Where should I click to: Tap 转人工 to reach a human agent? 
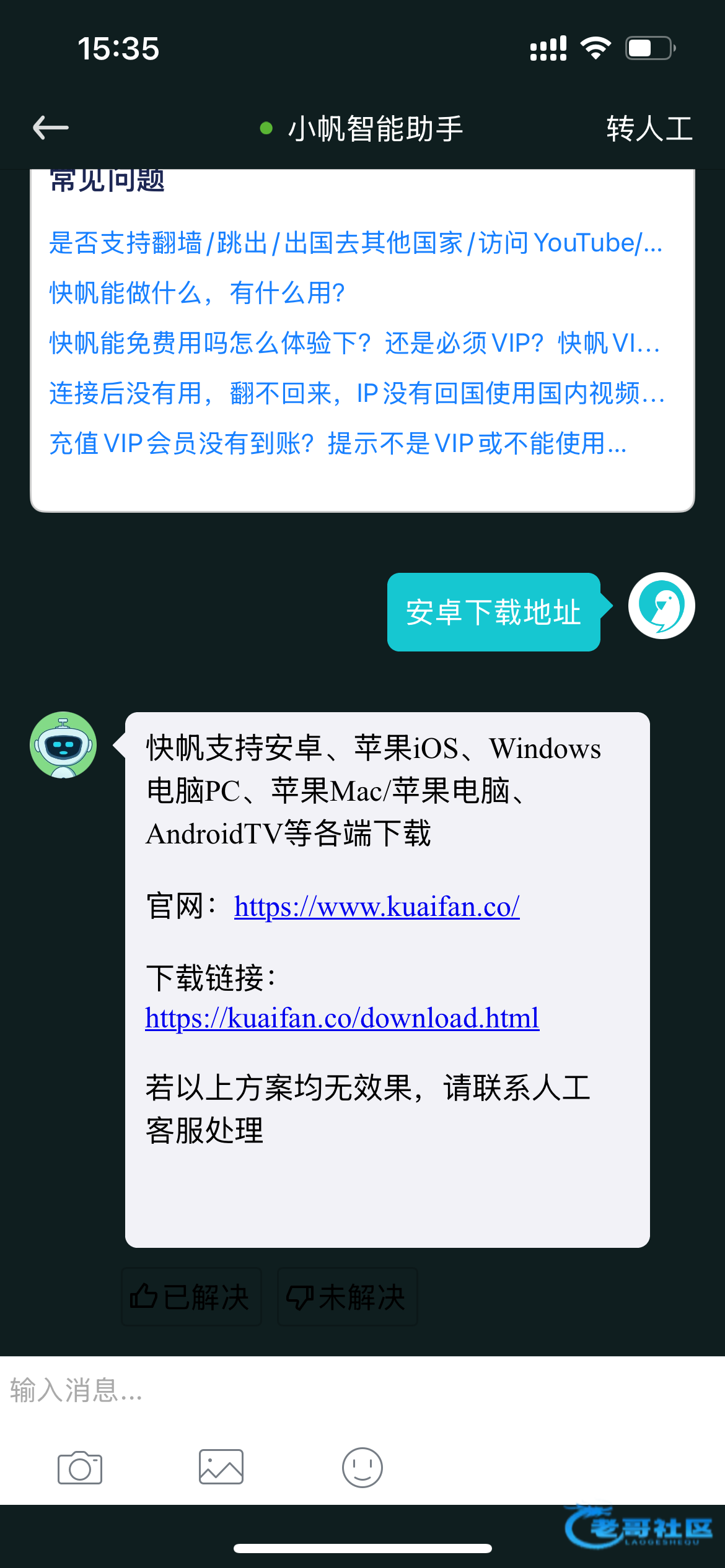pyautogui.click(x=649, y=129)
